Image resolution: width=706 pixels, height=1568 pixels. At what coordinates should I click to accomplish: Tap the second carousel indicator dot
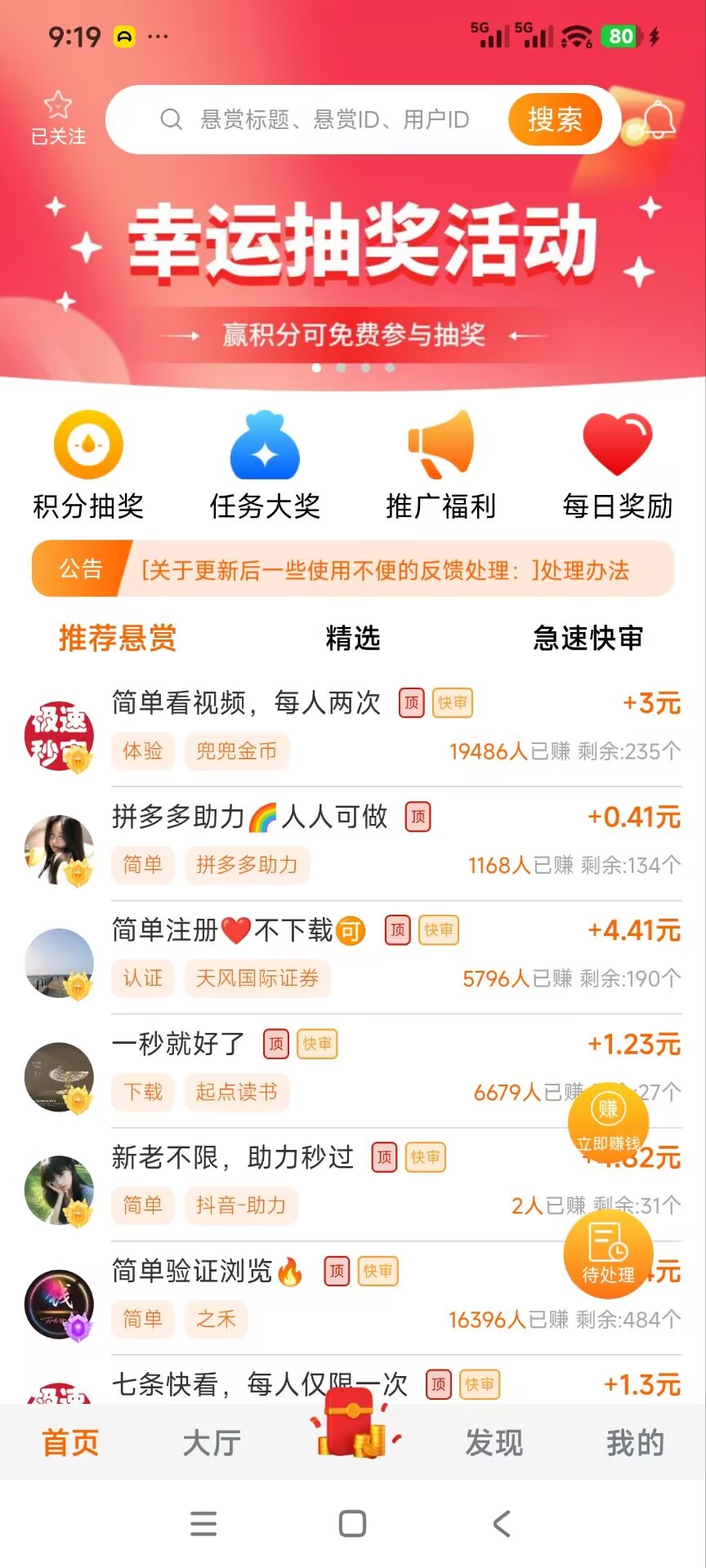pos(342,369)
